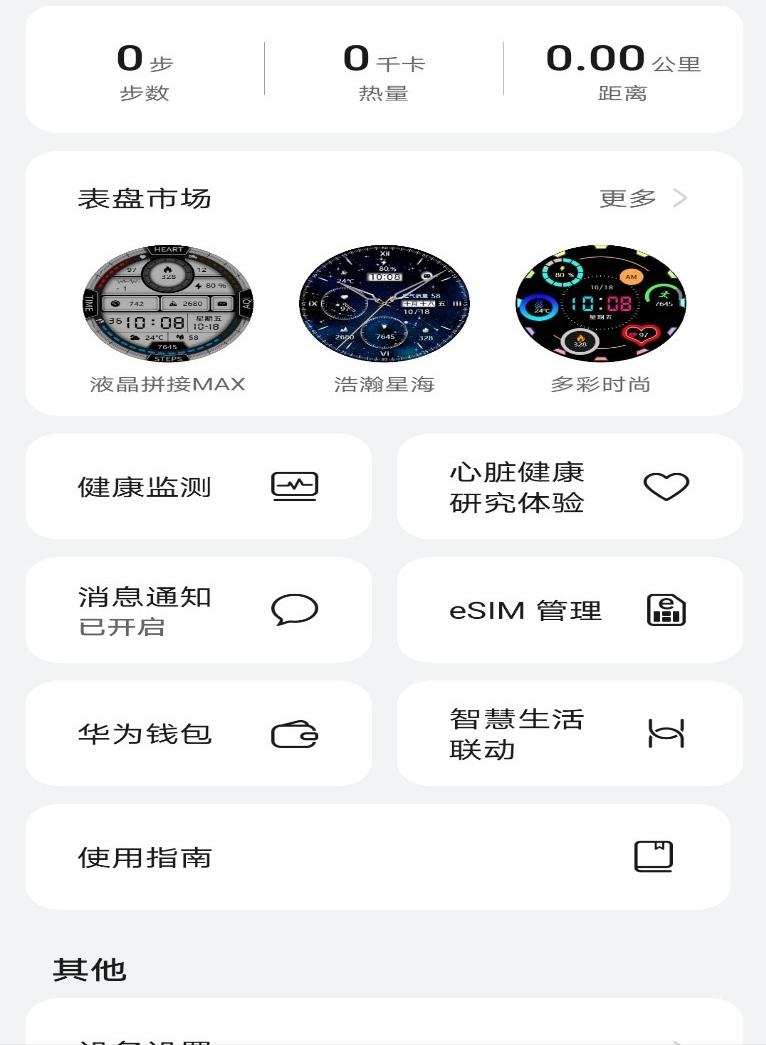Tap the smart life icon beside 智慧生活联动
Screen dimensions: 766x1045
[x=666, y=733]
